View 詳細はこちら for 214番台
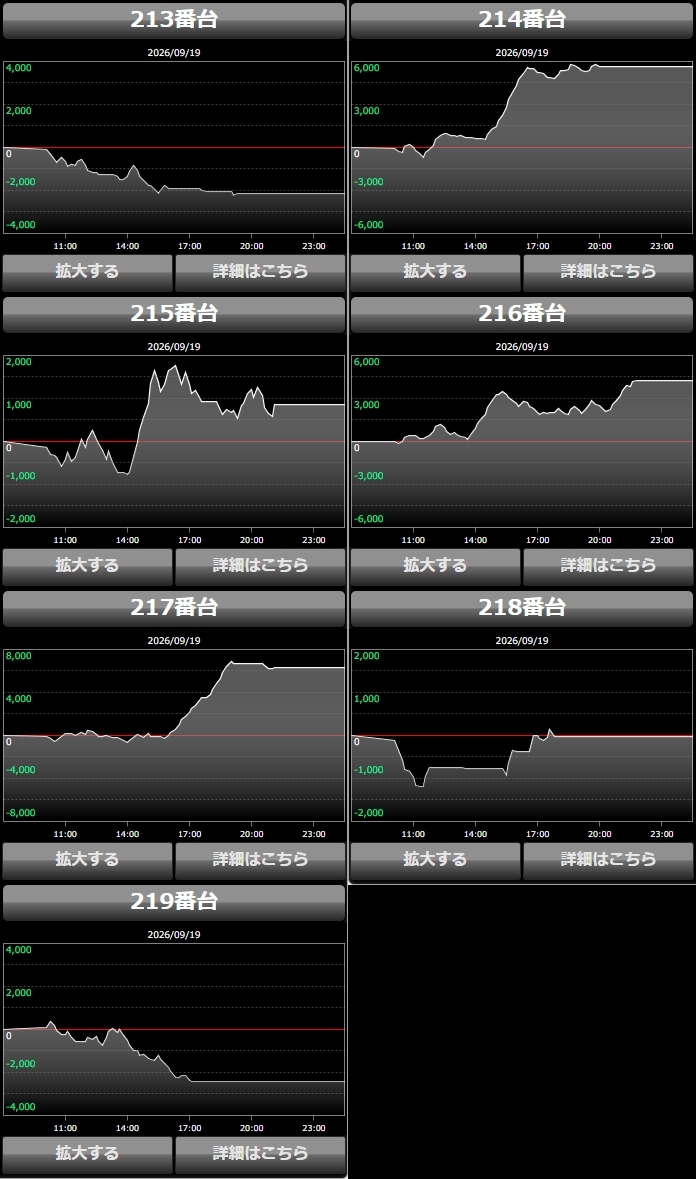 click(x=608, y=272)
